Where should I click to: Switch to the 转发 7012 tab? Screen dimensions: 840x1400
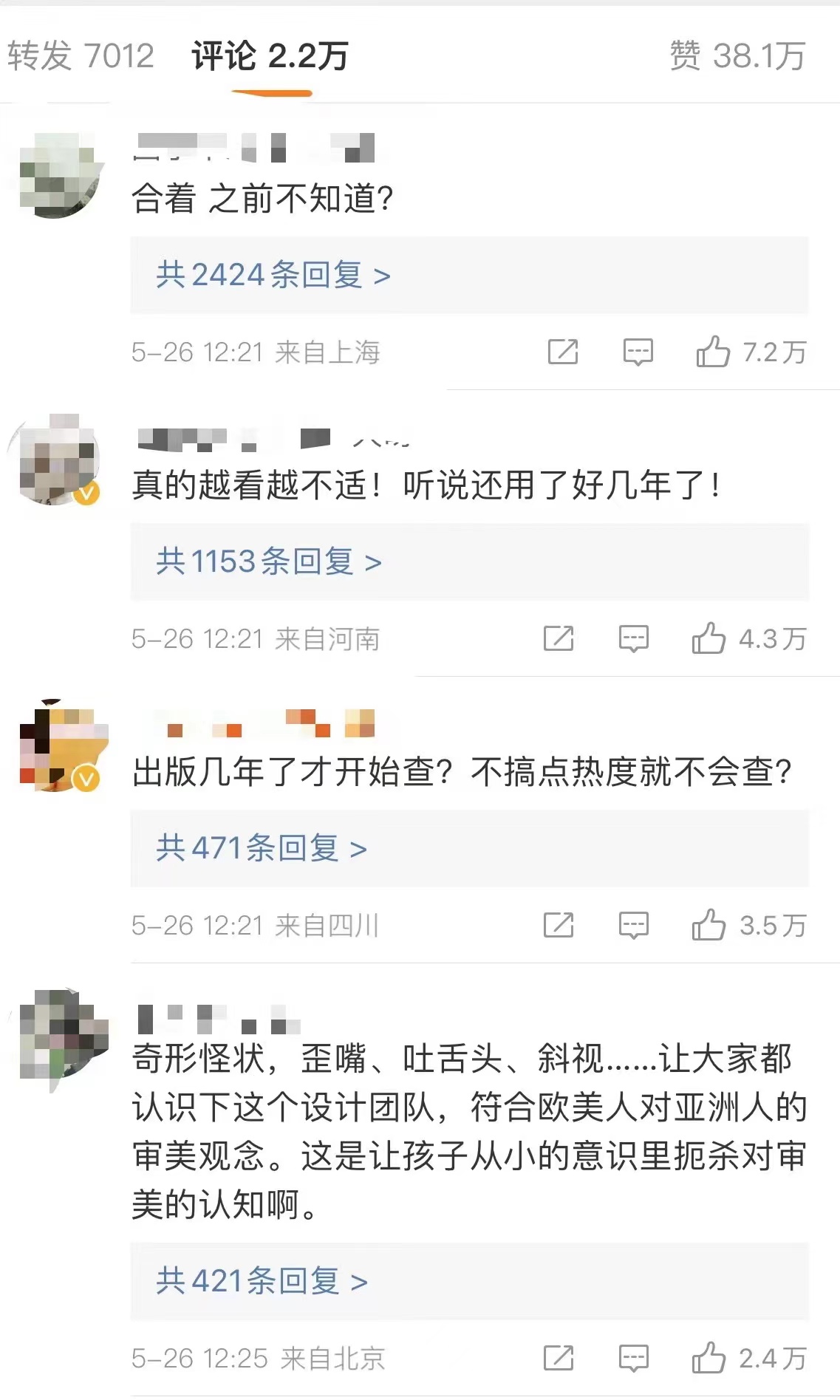81,56
